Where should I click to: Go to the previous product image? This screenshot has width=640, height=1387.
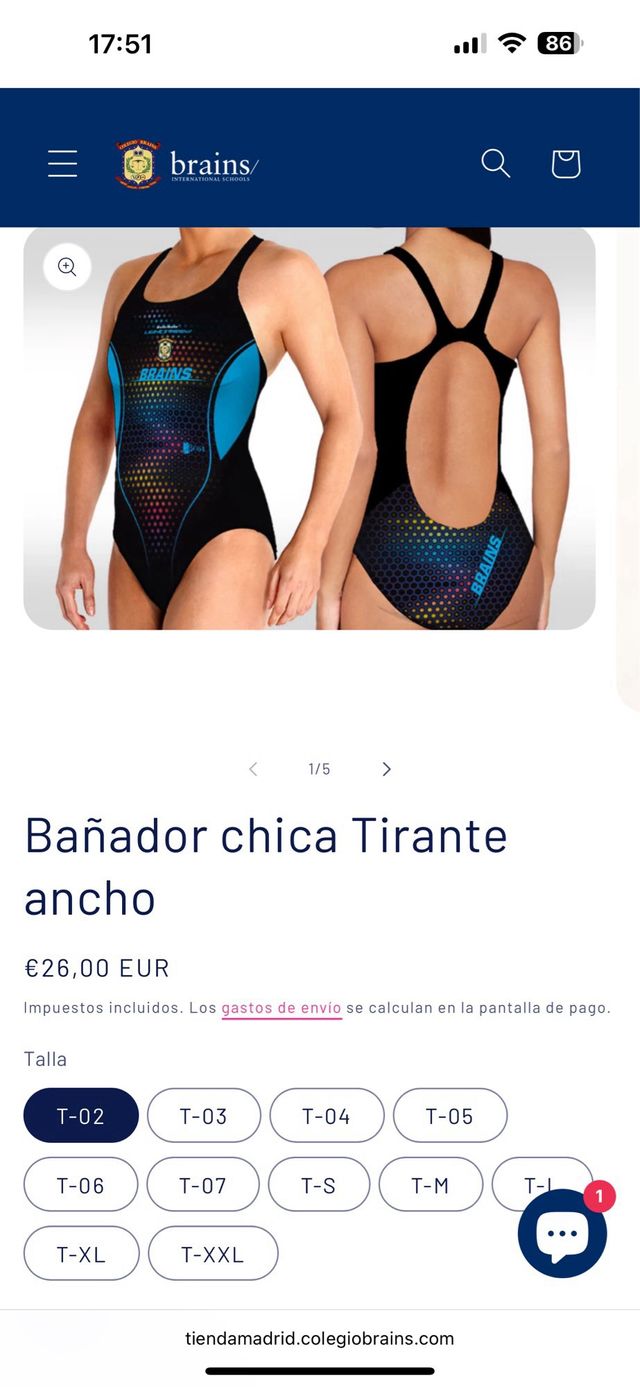253,769
